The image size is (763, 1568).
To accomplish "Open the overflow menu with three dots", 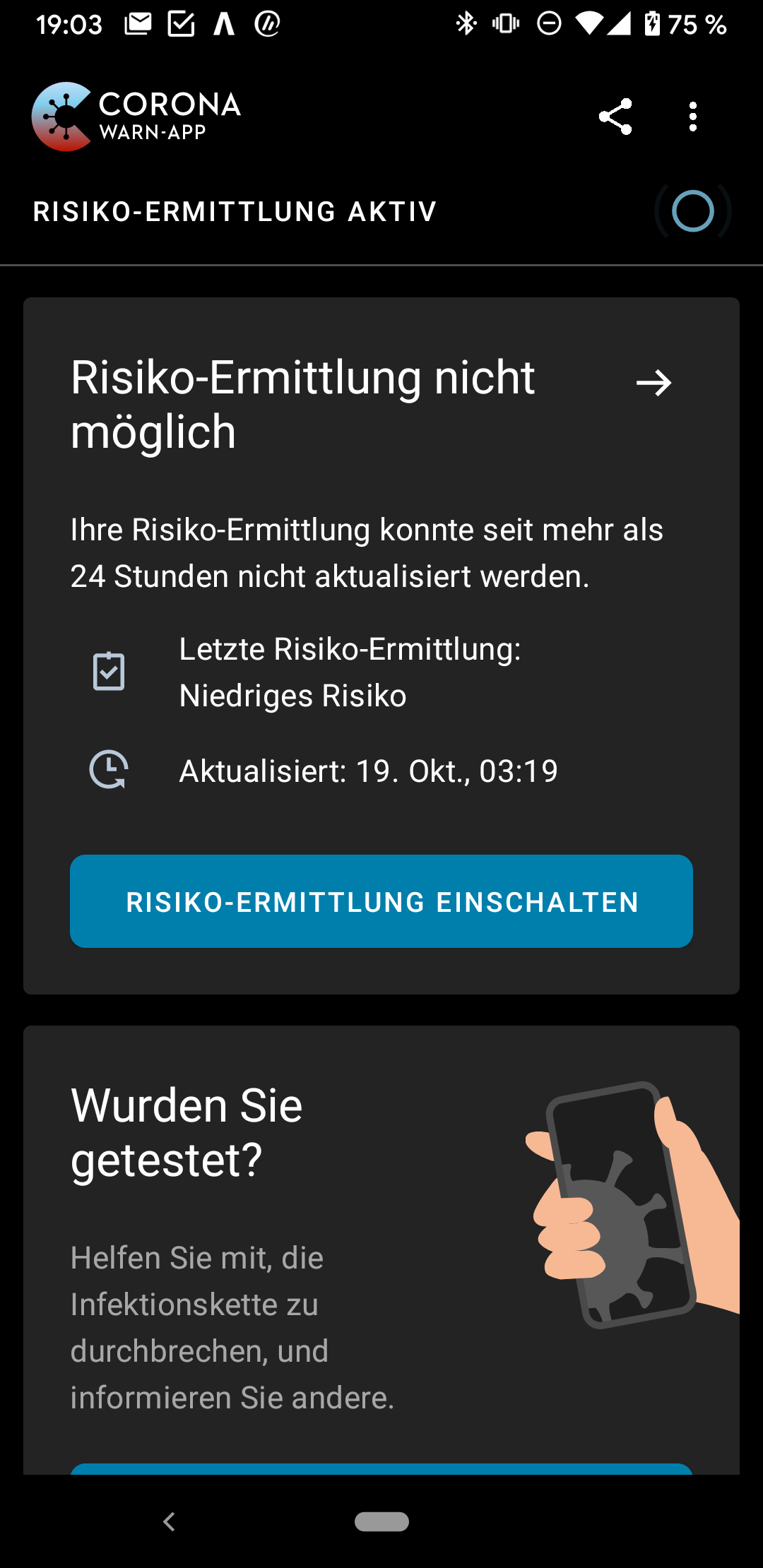I will (x=692, y=116).
